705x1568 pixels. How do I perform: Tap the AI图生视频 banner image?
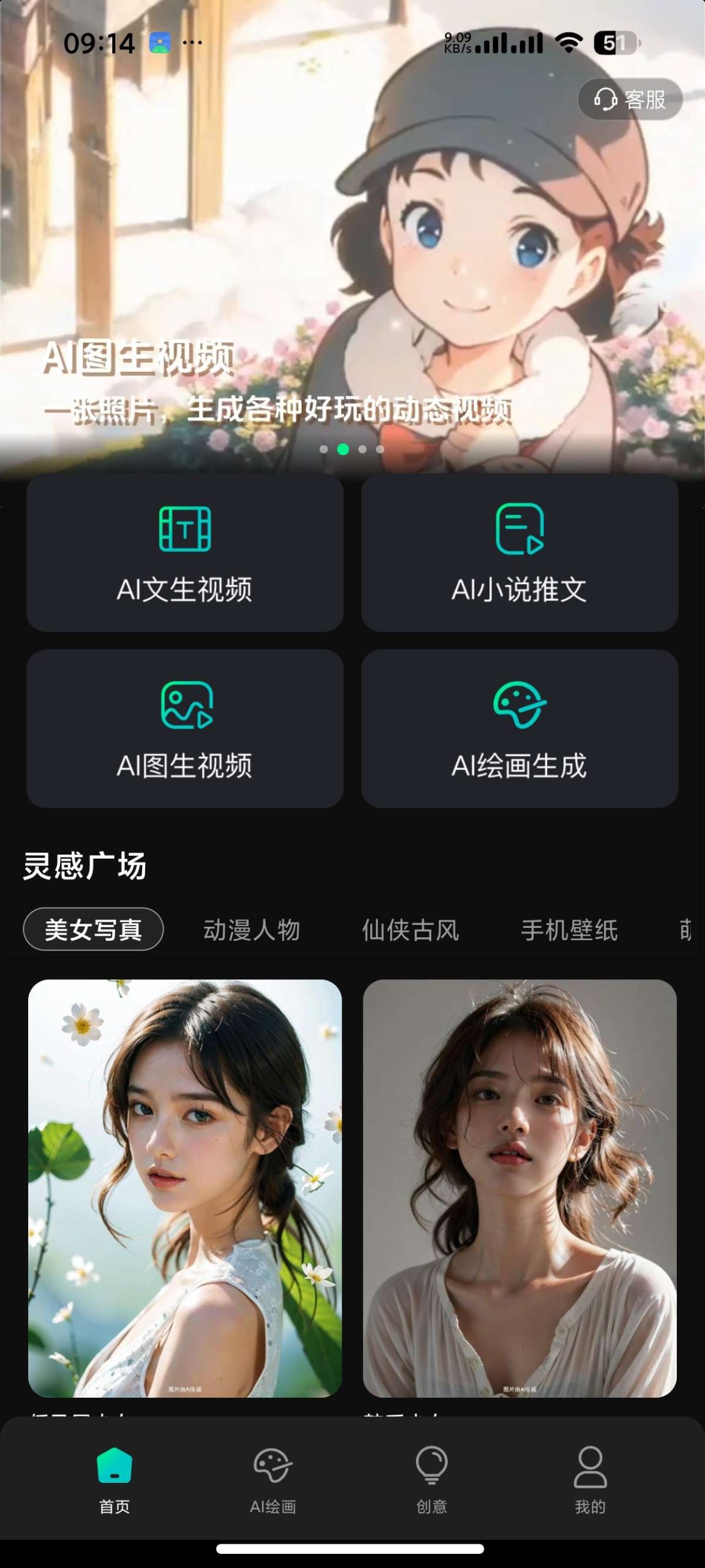pyautogui.click(x=352, y=245)
